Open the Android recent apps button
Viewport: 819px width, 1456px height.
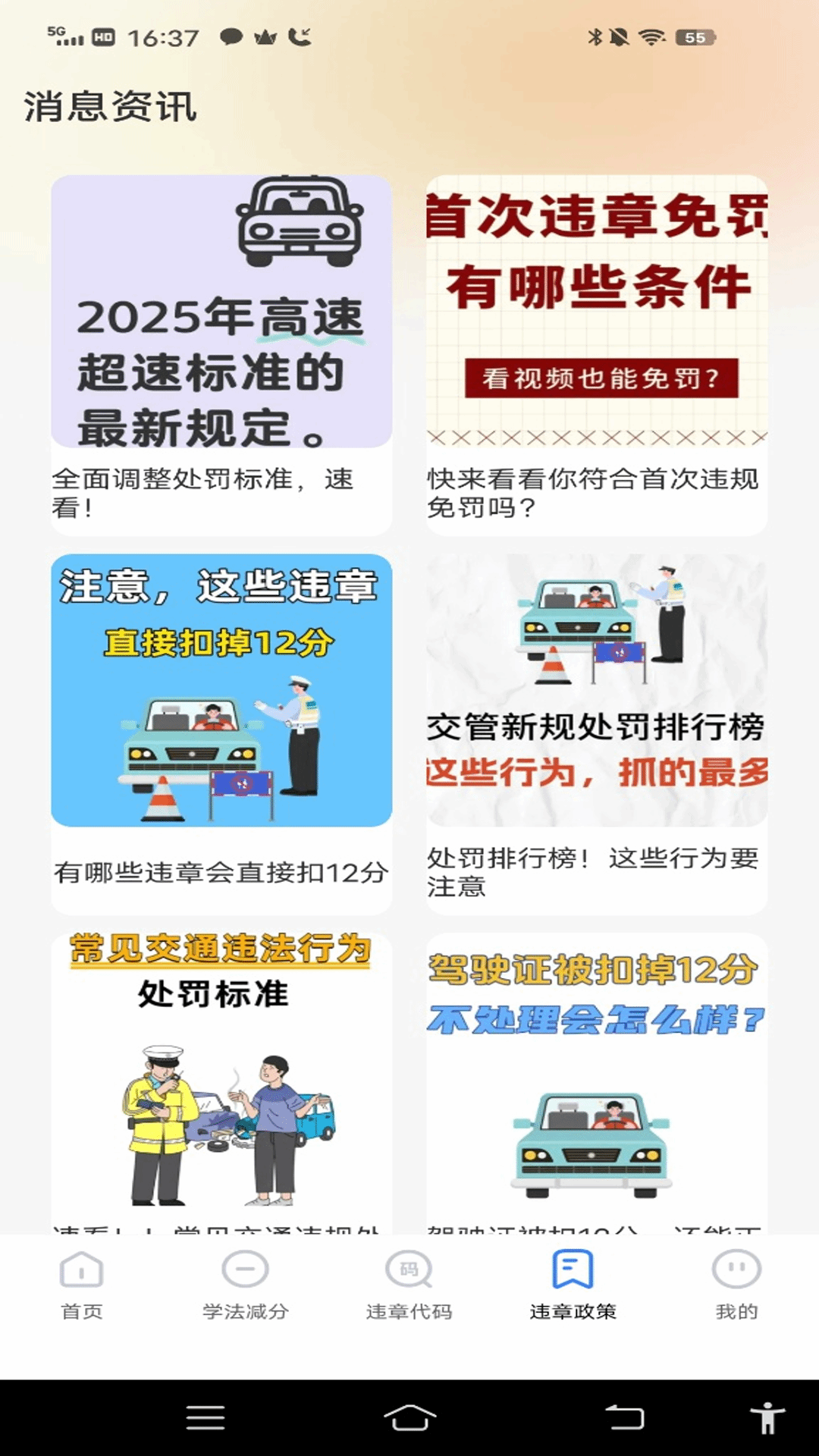click(x=205, y=1417)
